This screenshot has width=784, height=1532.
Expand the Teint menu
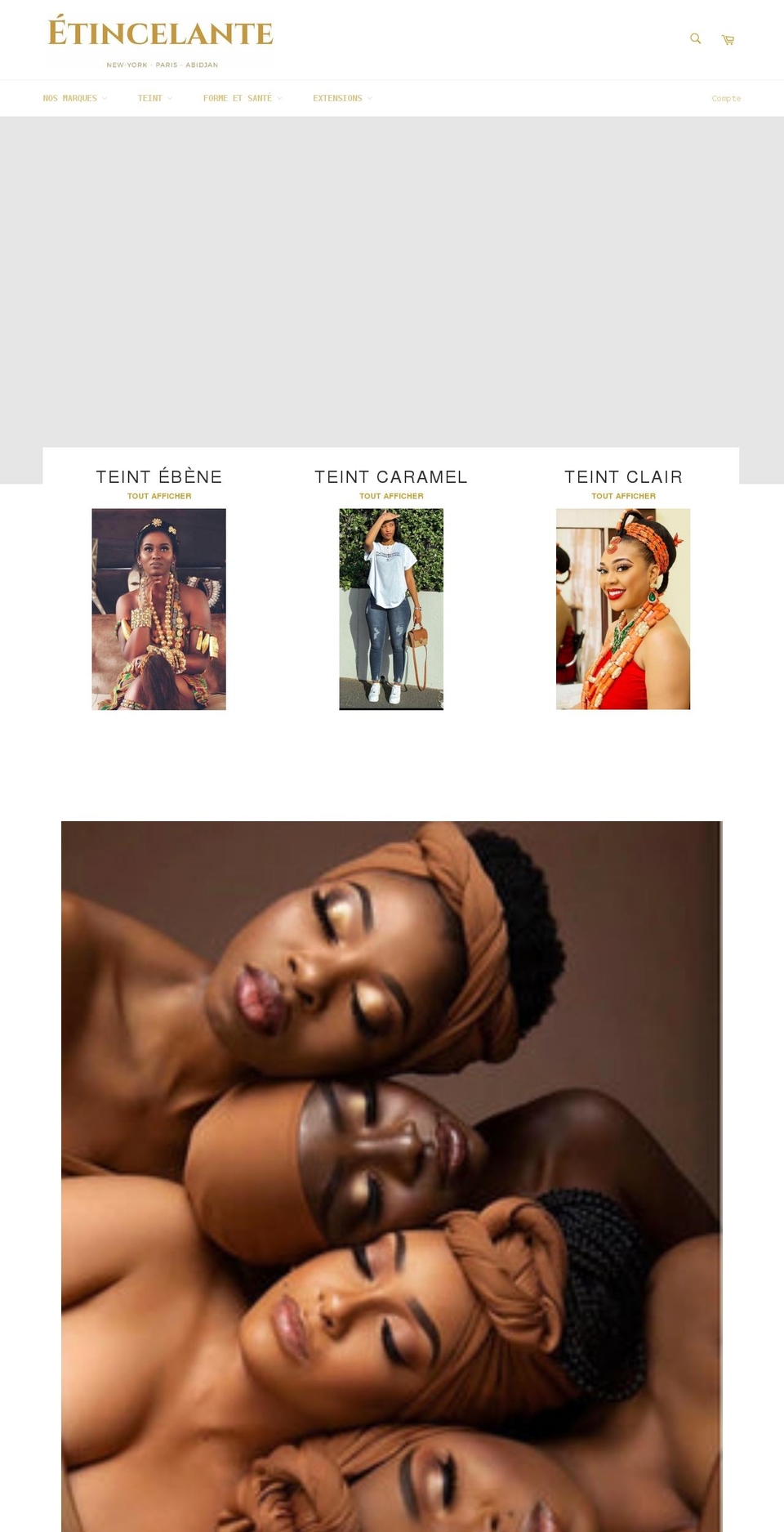point(154,98)
